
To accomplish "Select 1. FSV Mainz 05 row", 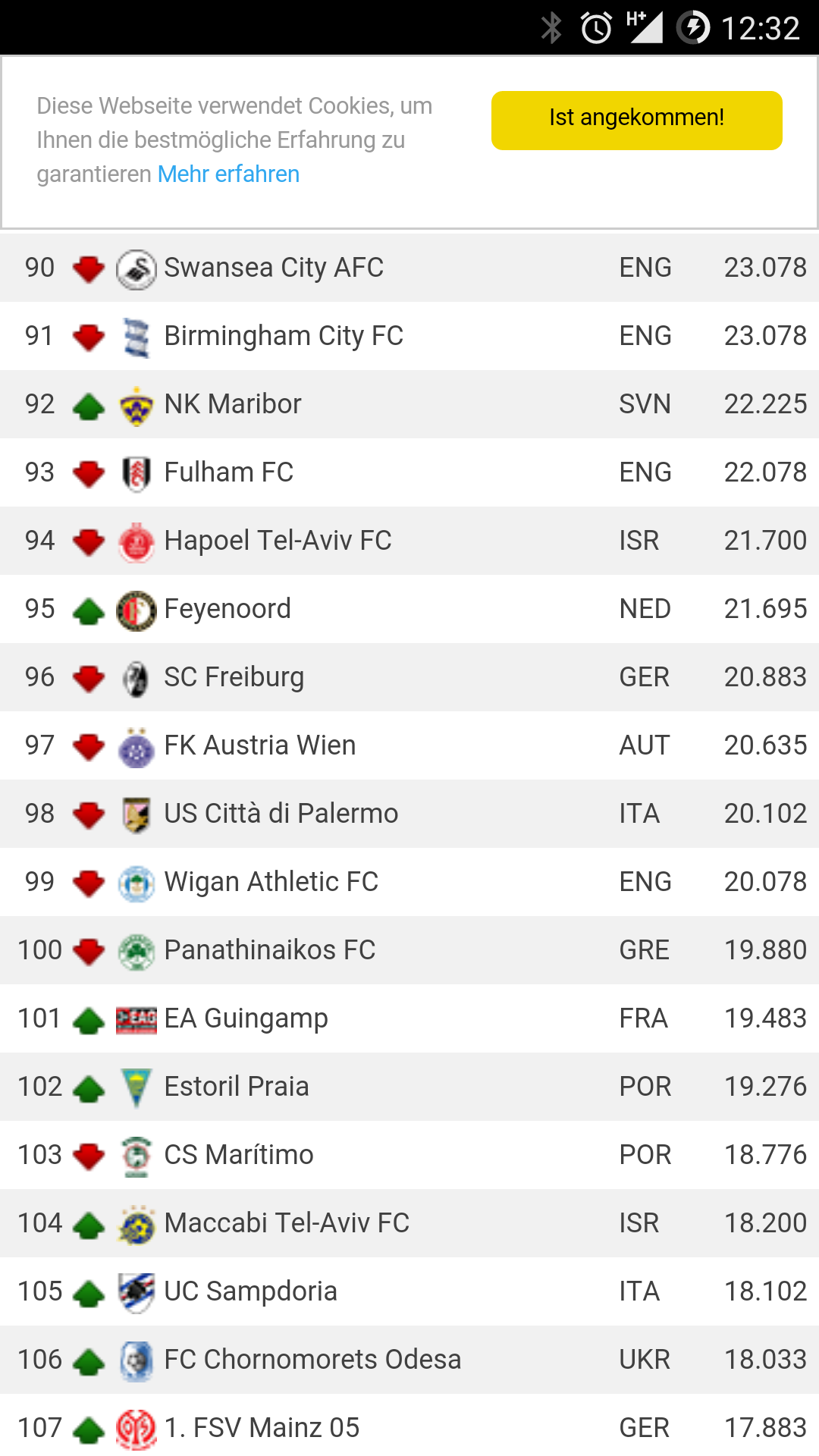I will point(409,1425).
